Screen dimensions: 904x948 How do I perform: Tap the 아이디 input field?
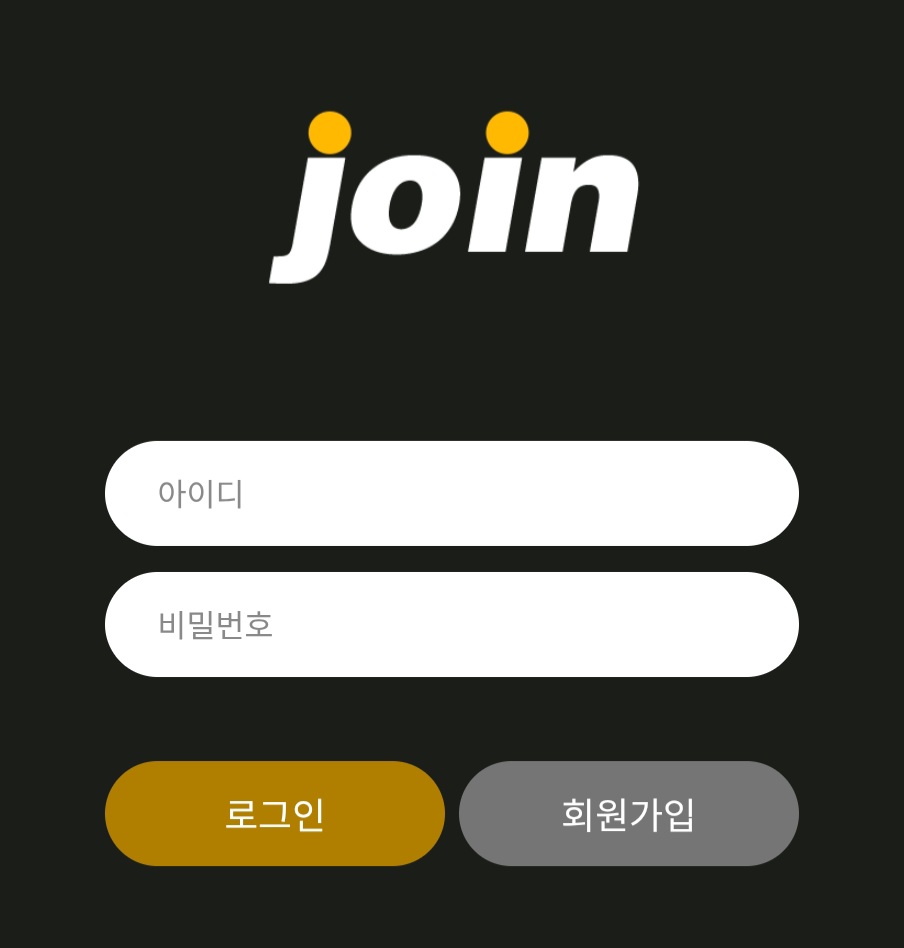451,493
